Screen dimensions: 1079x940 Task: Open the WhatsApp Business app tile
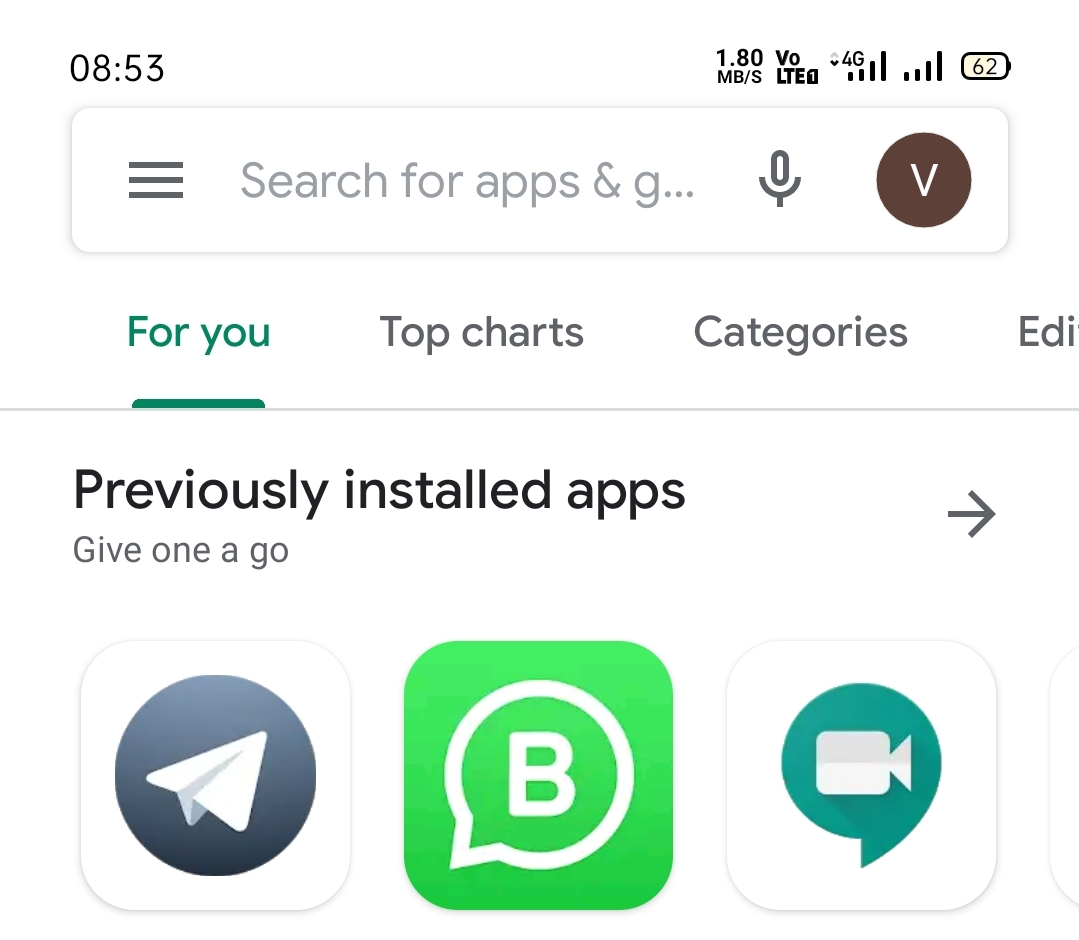pos(538,775)
